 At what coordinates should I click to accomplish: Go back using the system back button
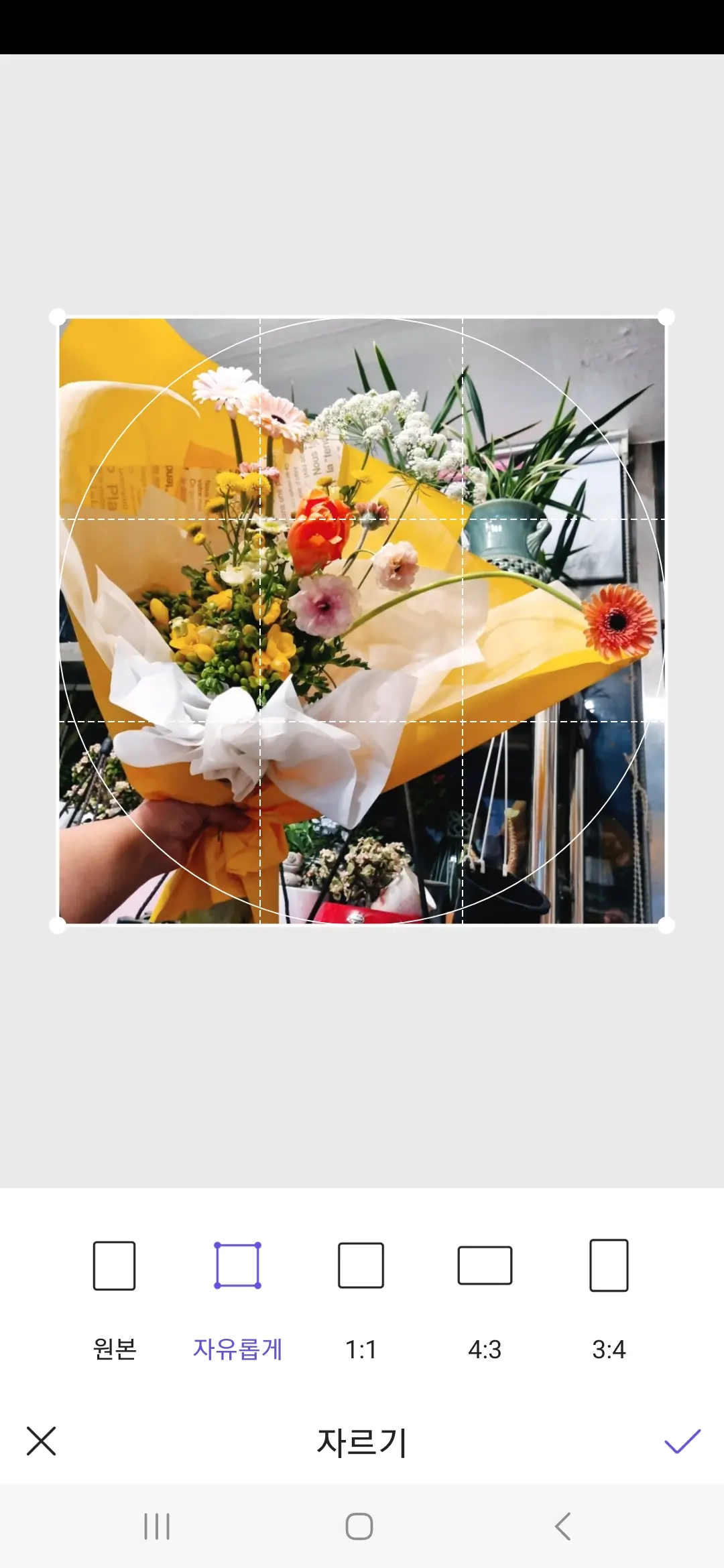coord(563,1526)
